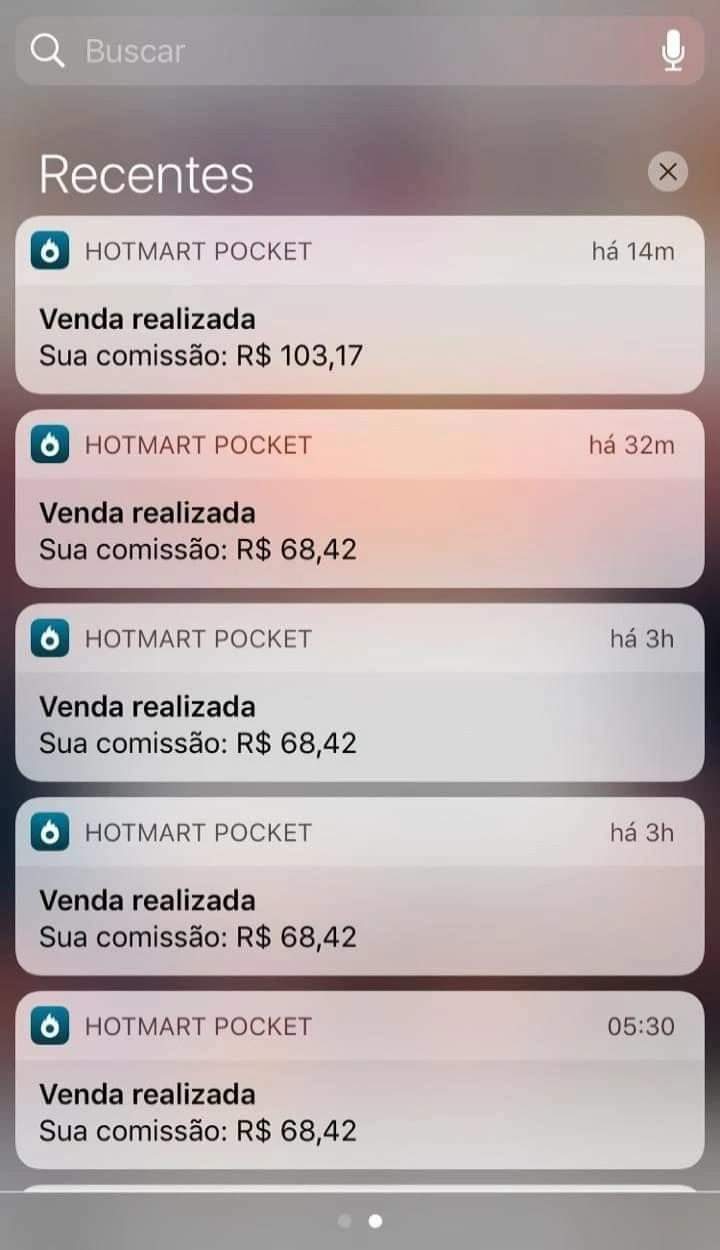Open the notification showing comissão R$ 103,17
Screen dimensions: 720x1250
[360, 330]
